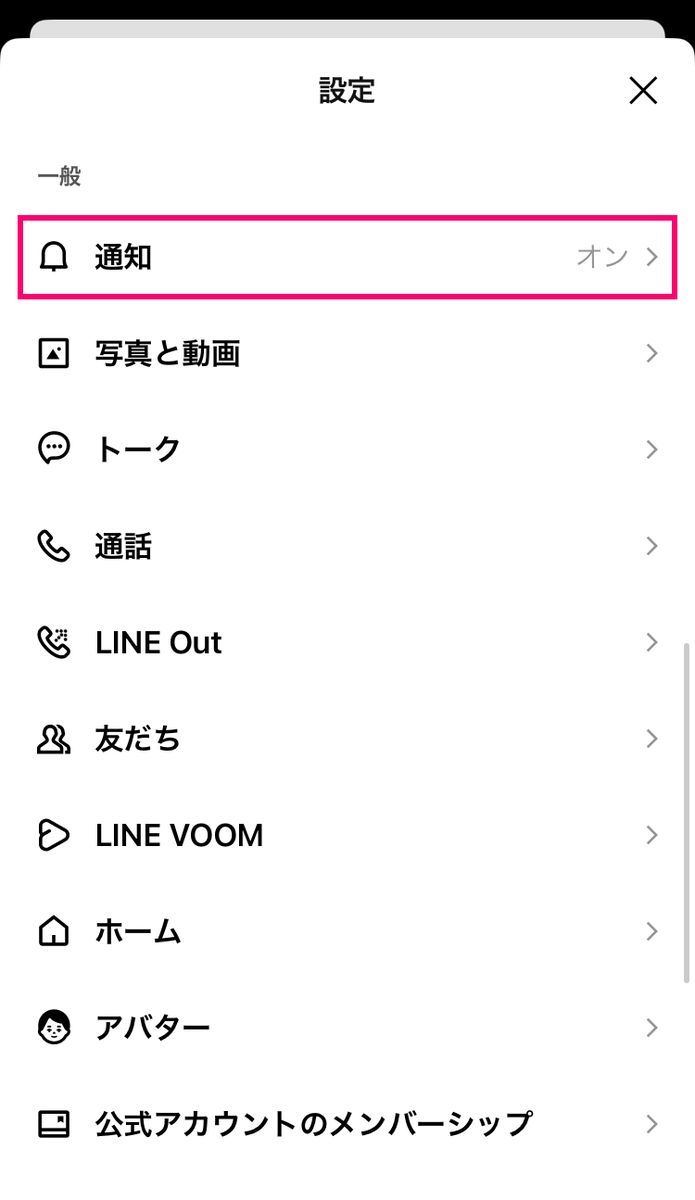
Task: Close the 設定 settings screen
Action: pyautogui.click(x=643, y=90)
